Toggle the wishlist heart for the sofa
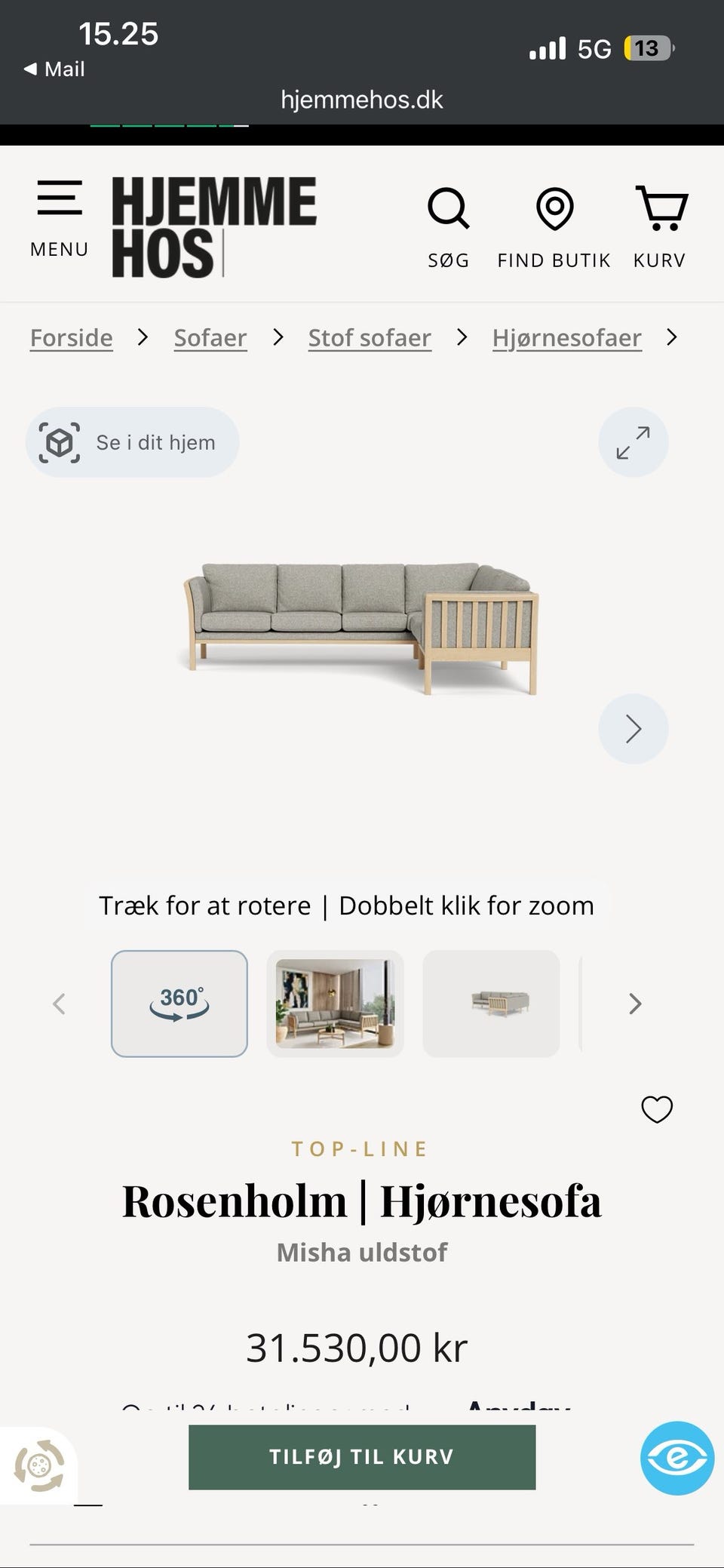 click(656, 1109)
